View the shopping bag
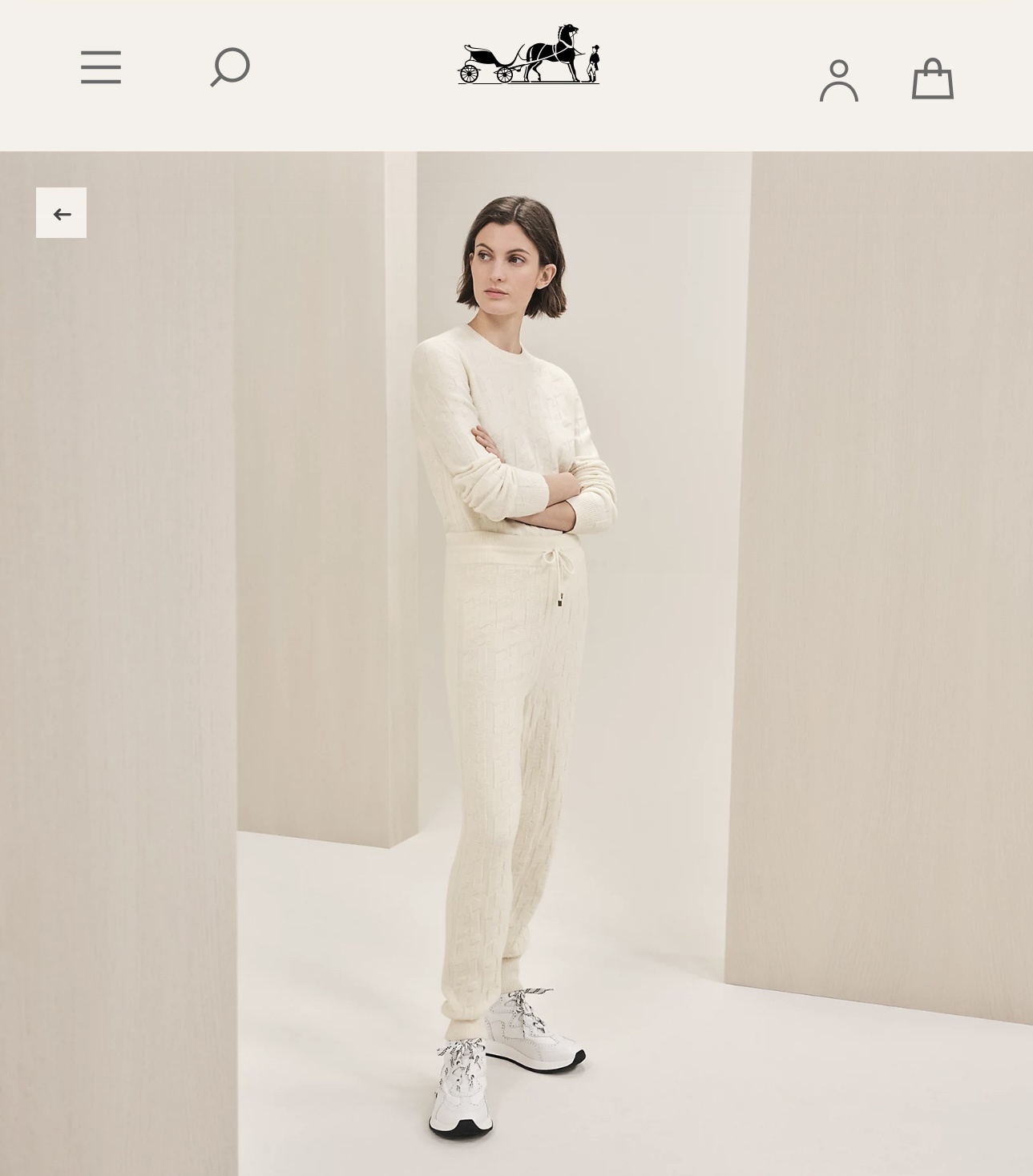1033x1176 pixels. [932, 79]
